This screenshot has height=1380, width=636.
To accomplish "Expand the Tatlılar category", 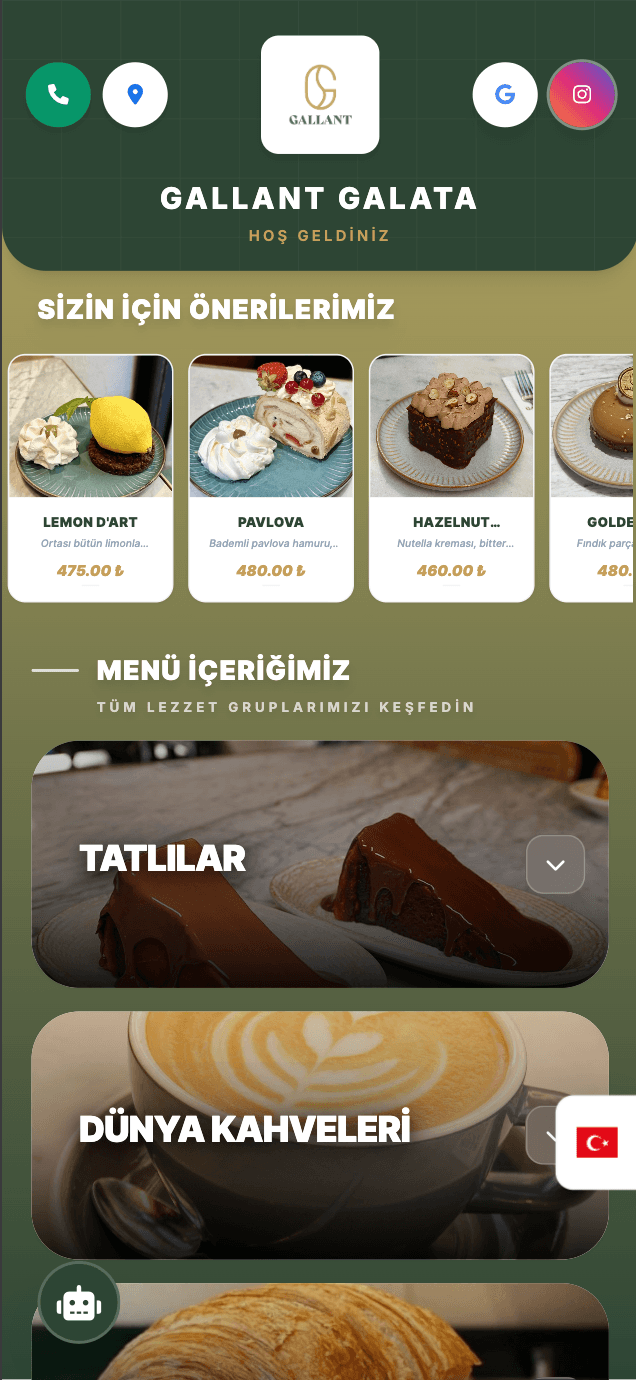I will (556, 864).
